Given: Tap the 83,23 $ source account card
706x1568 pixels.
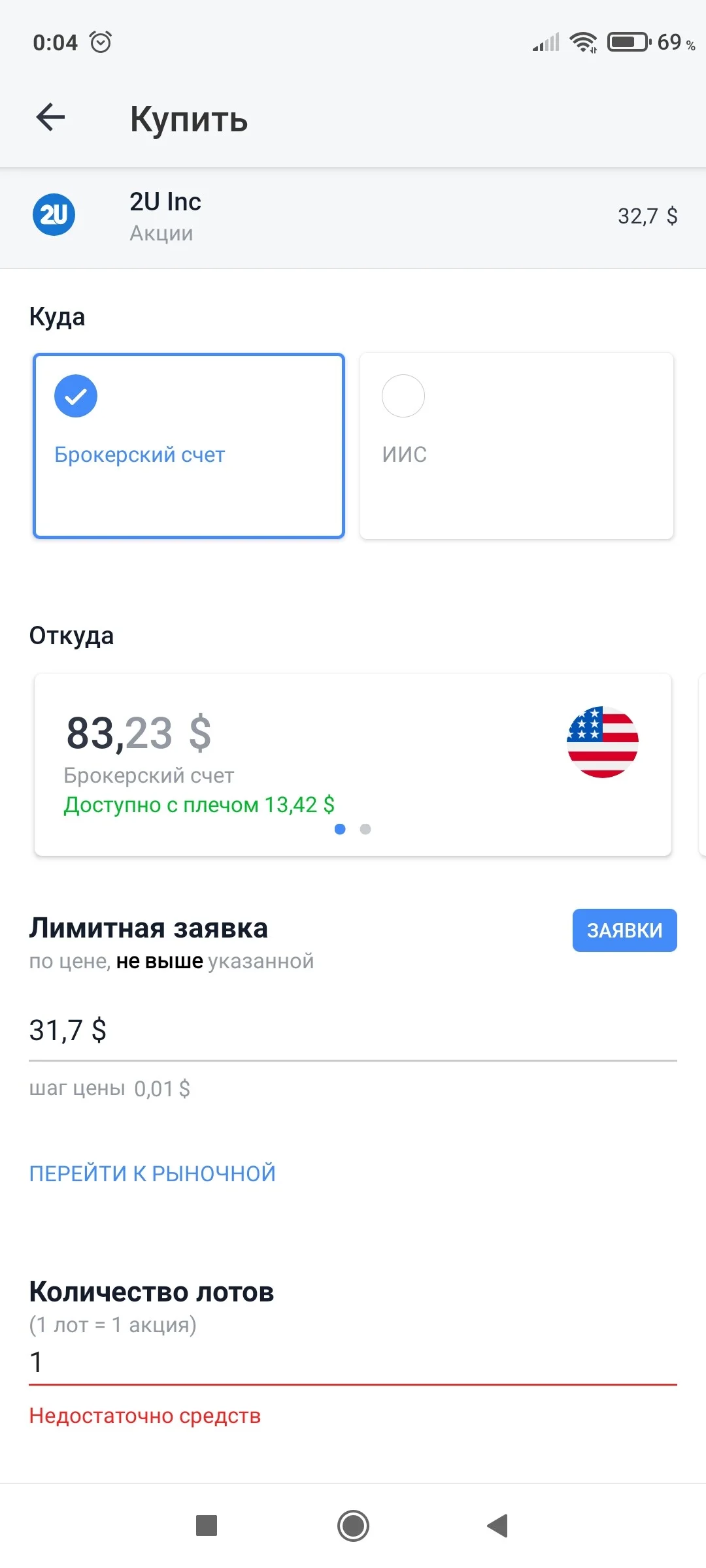Looking at the screenshot, I should tap(353, 764).
